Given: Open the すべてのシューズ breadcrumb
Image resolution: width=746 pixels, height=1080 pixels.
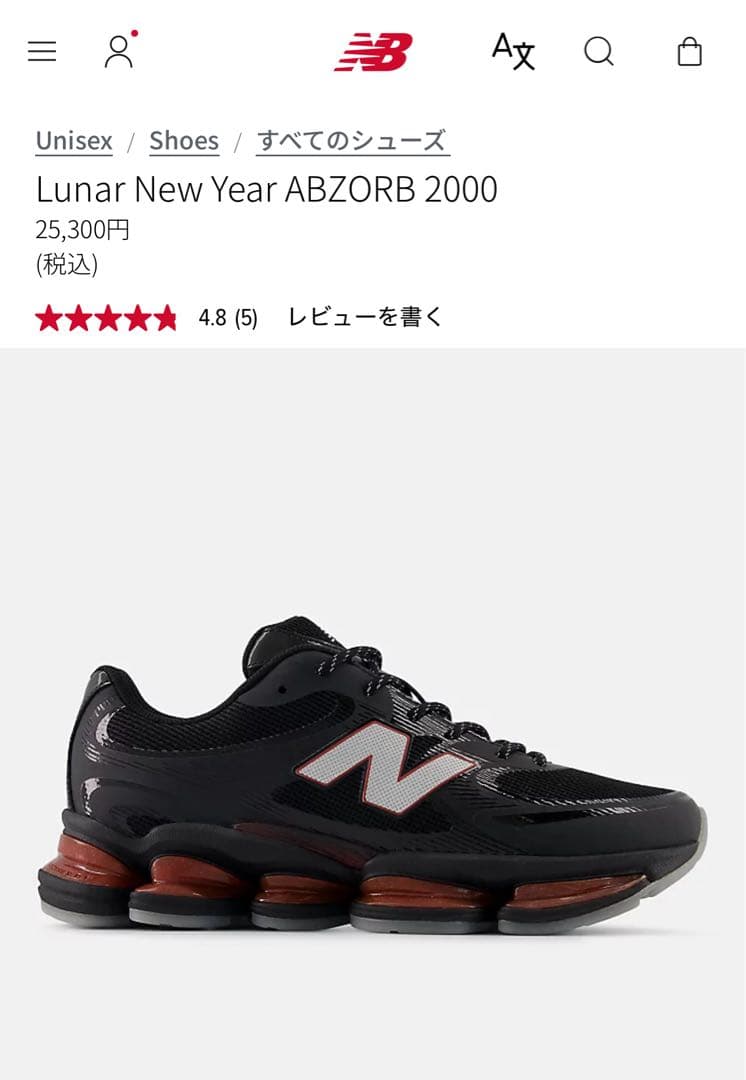Looking at the screenshot, I should point(352,141).
